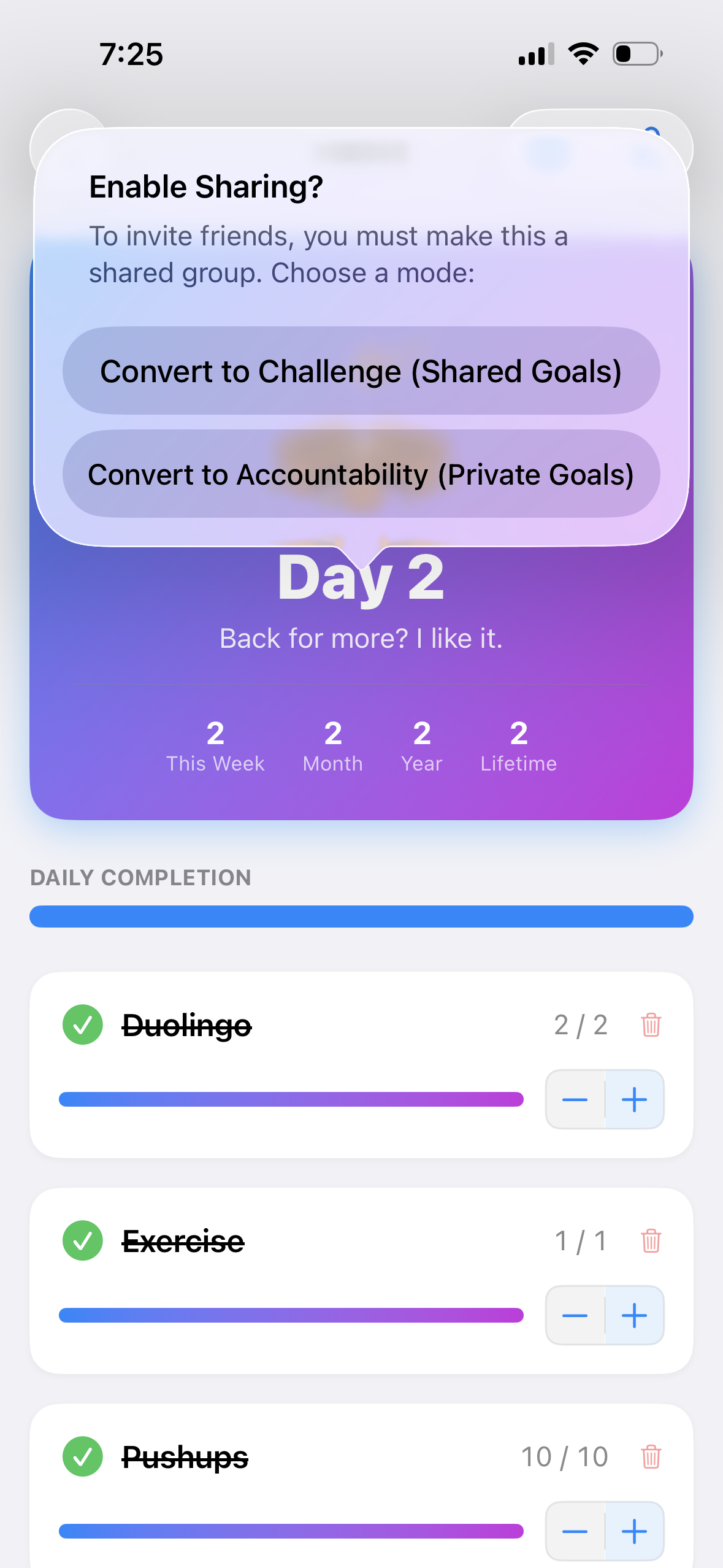Click the Daily Completion progress bar
Viewport: 723px width, 1568px height.
tap(361, 917)
